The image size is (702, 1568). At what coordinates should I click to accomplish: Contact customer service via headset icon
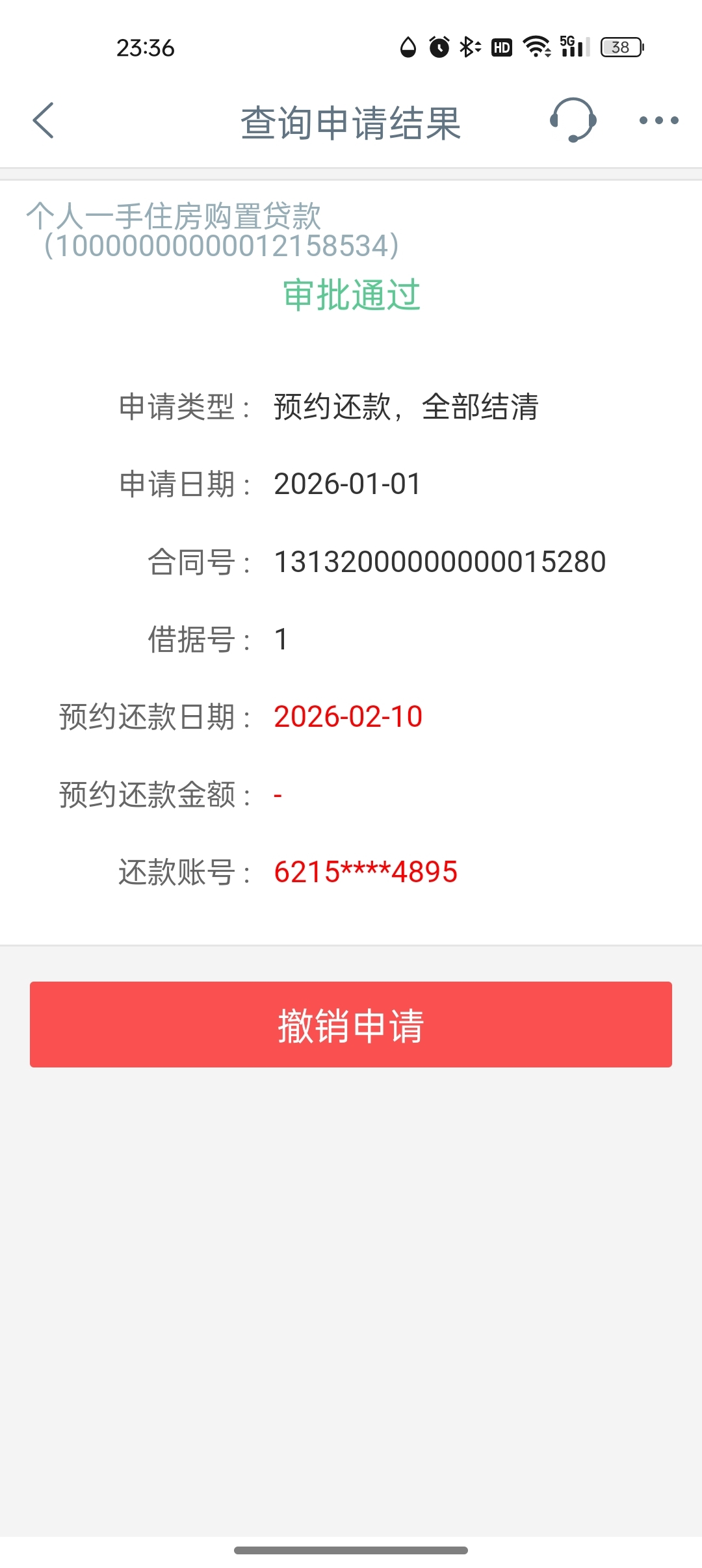click(573, 120)
